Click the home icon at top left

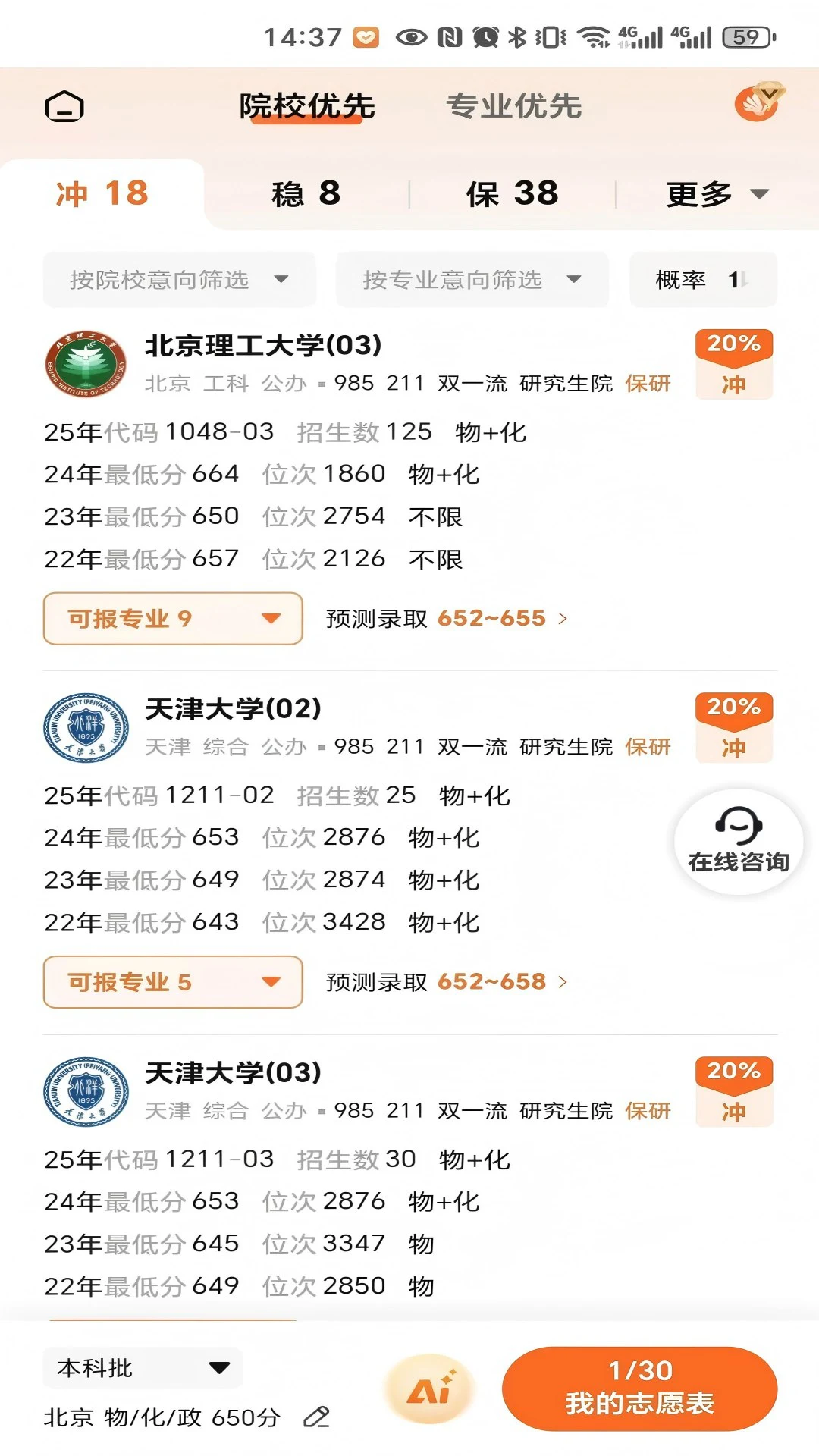pos(65,107)
